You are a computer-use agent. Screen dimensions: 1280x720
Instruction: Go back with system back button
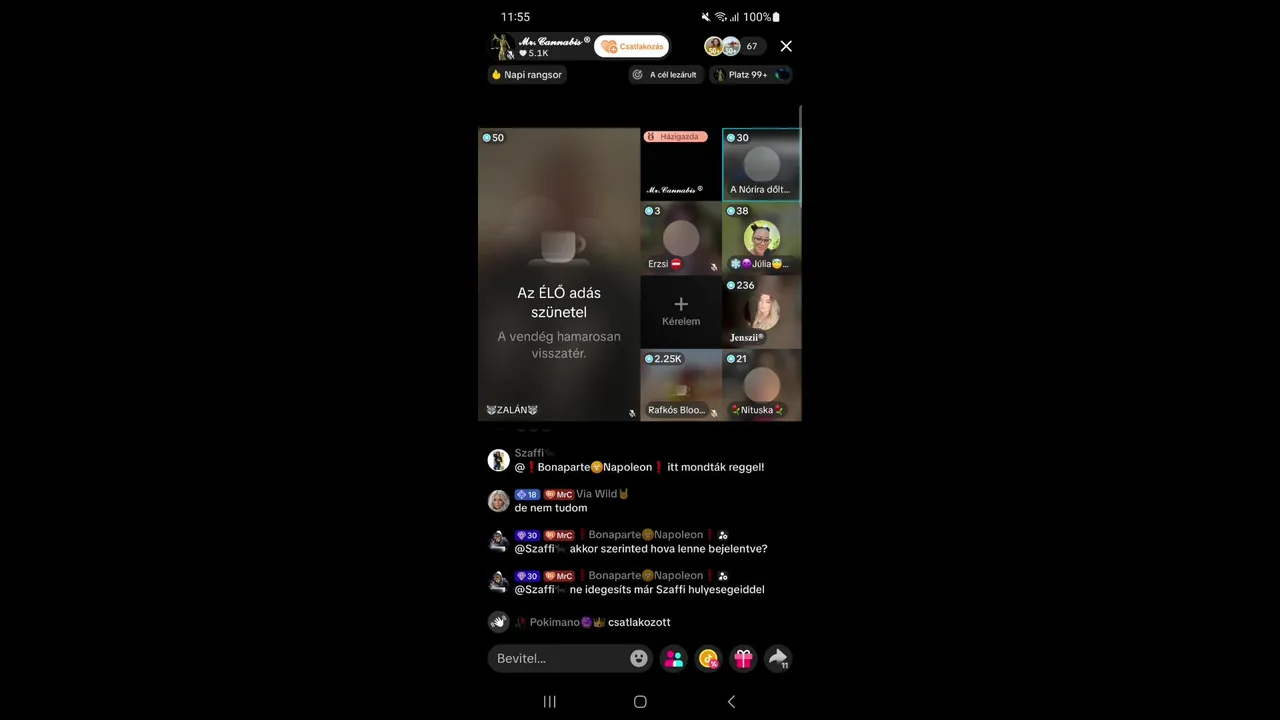(731, 702)
